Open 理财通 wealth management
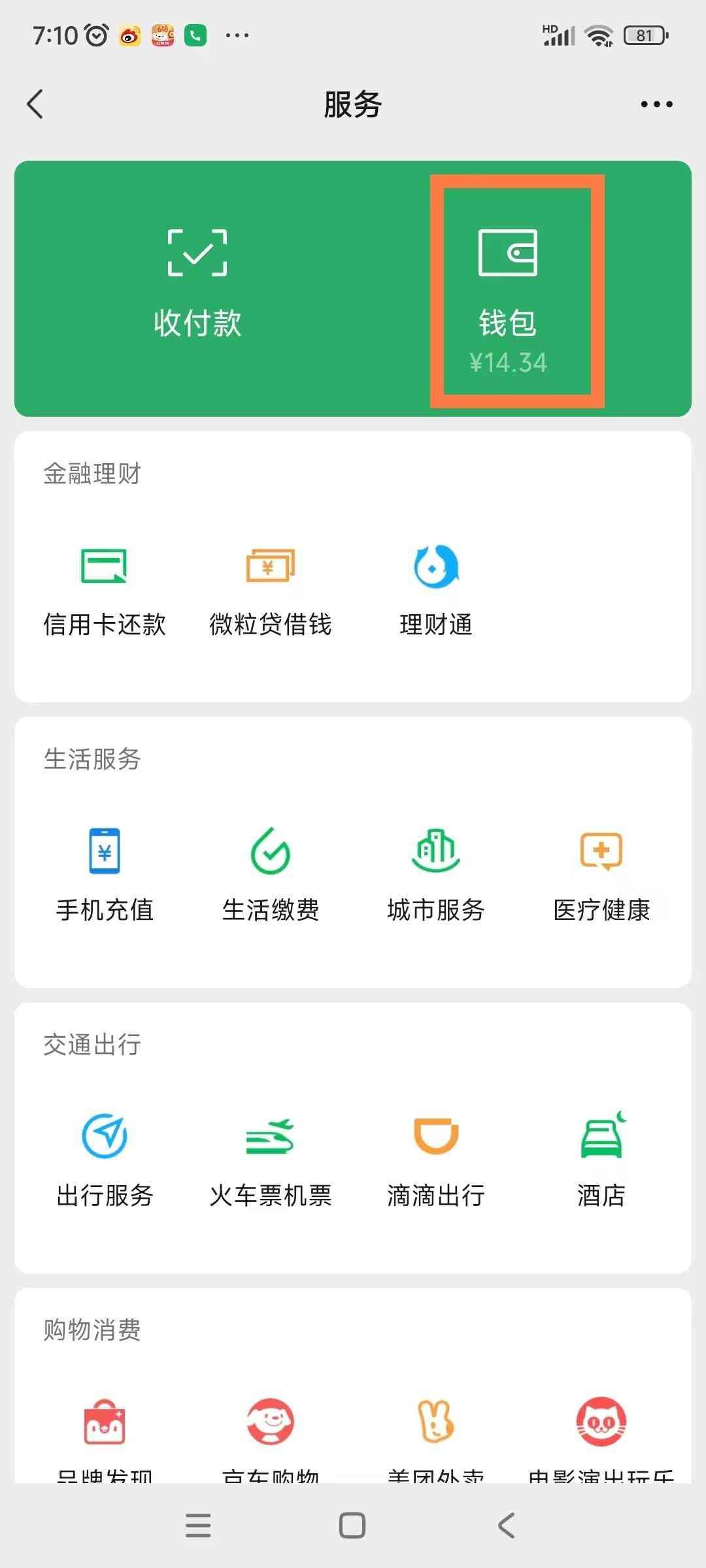Screen dimensions: 706x1568 [x=435, y=588]
